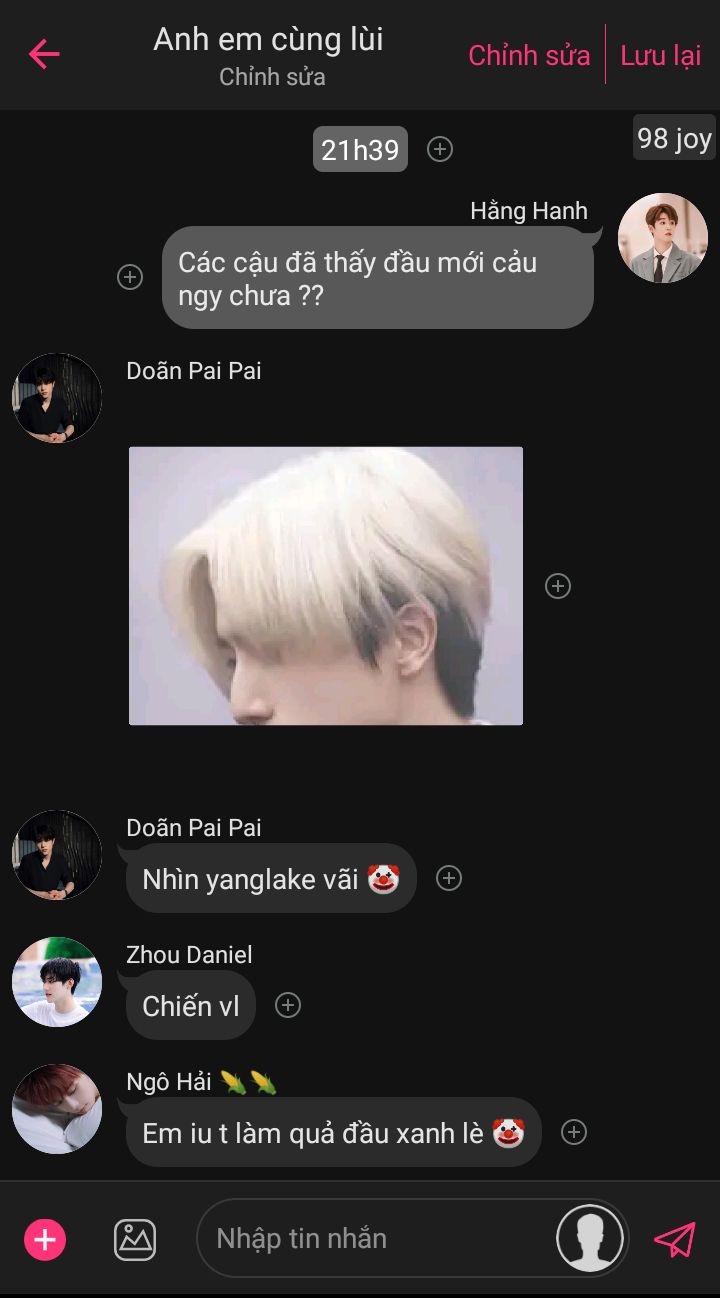
Task: Go back using the pink arrow
Action: [44, 54]
